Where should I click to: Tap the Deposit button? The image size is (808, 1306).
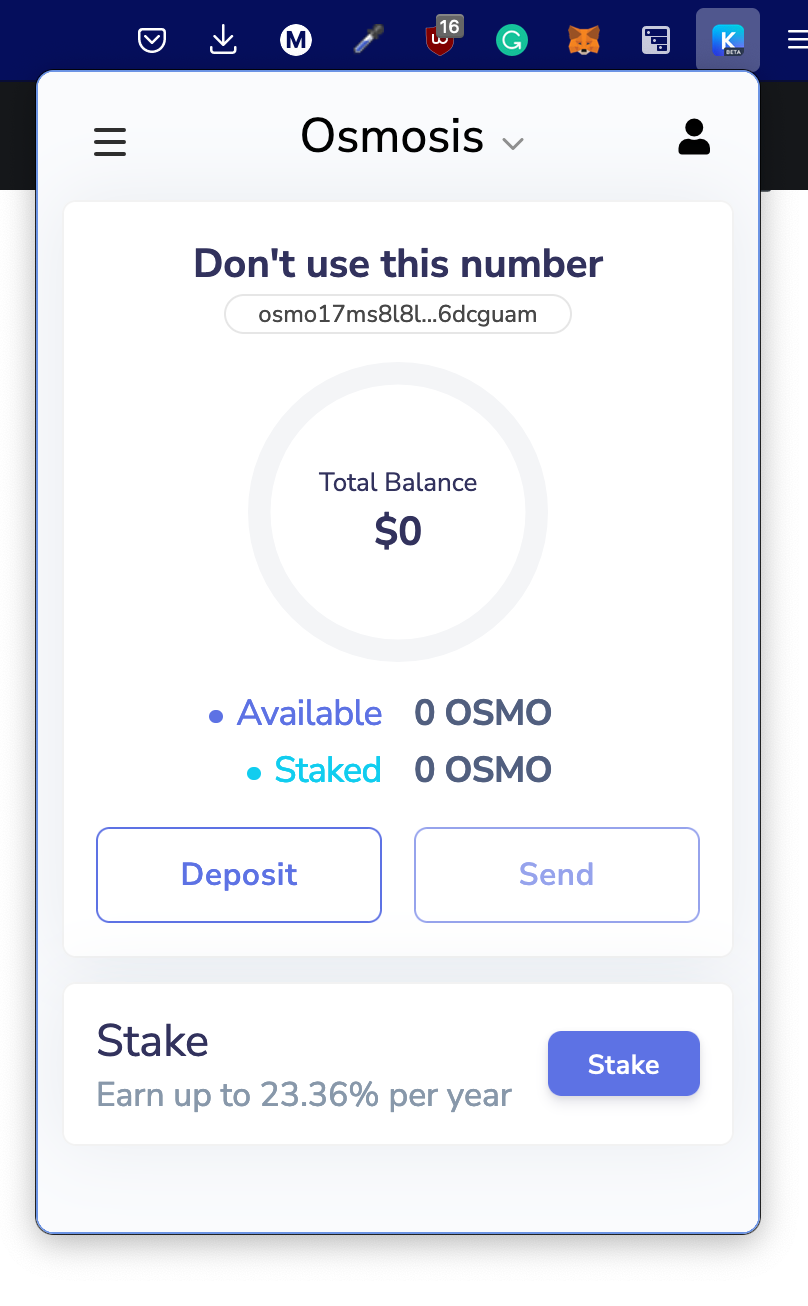pos(239,874)
